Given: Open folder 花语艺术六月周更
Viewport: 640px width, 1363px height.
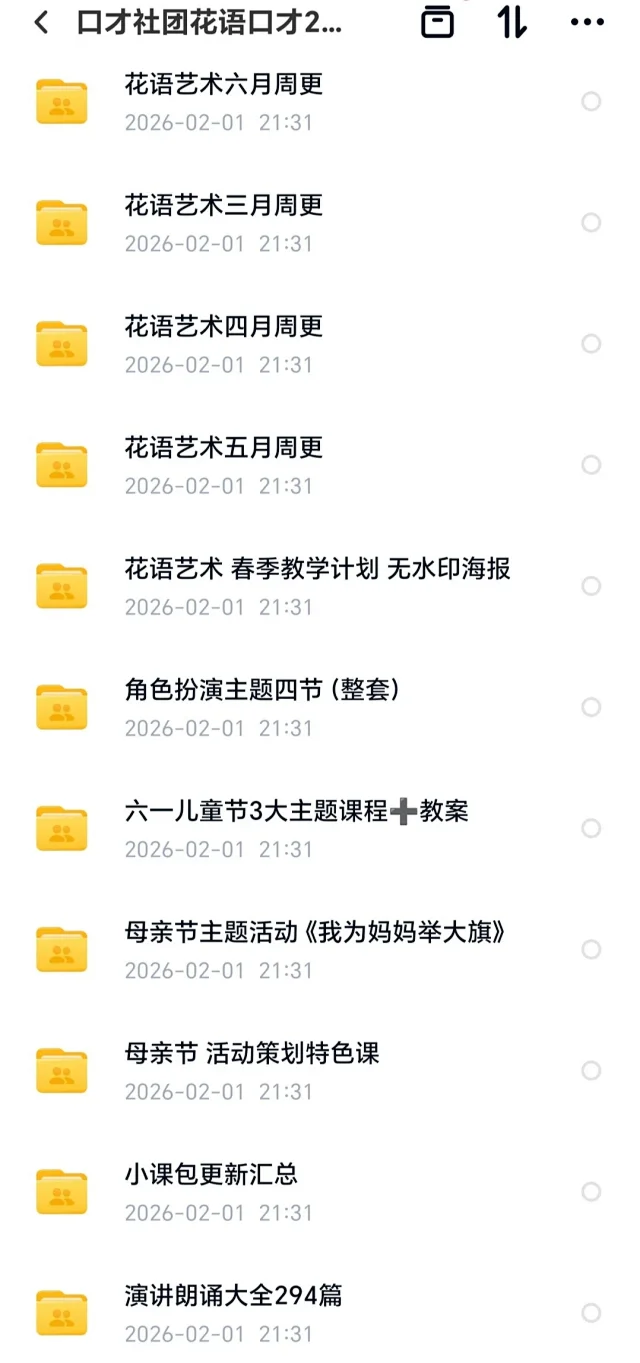Looking at the screenshot, I should [x=224, y=85].
